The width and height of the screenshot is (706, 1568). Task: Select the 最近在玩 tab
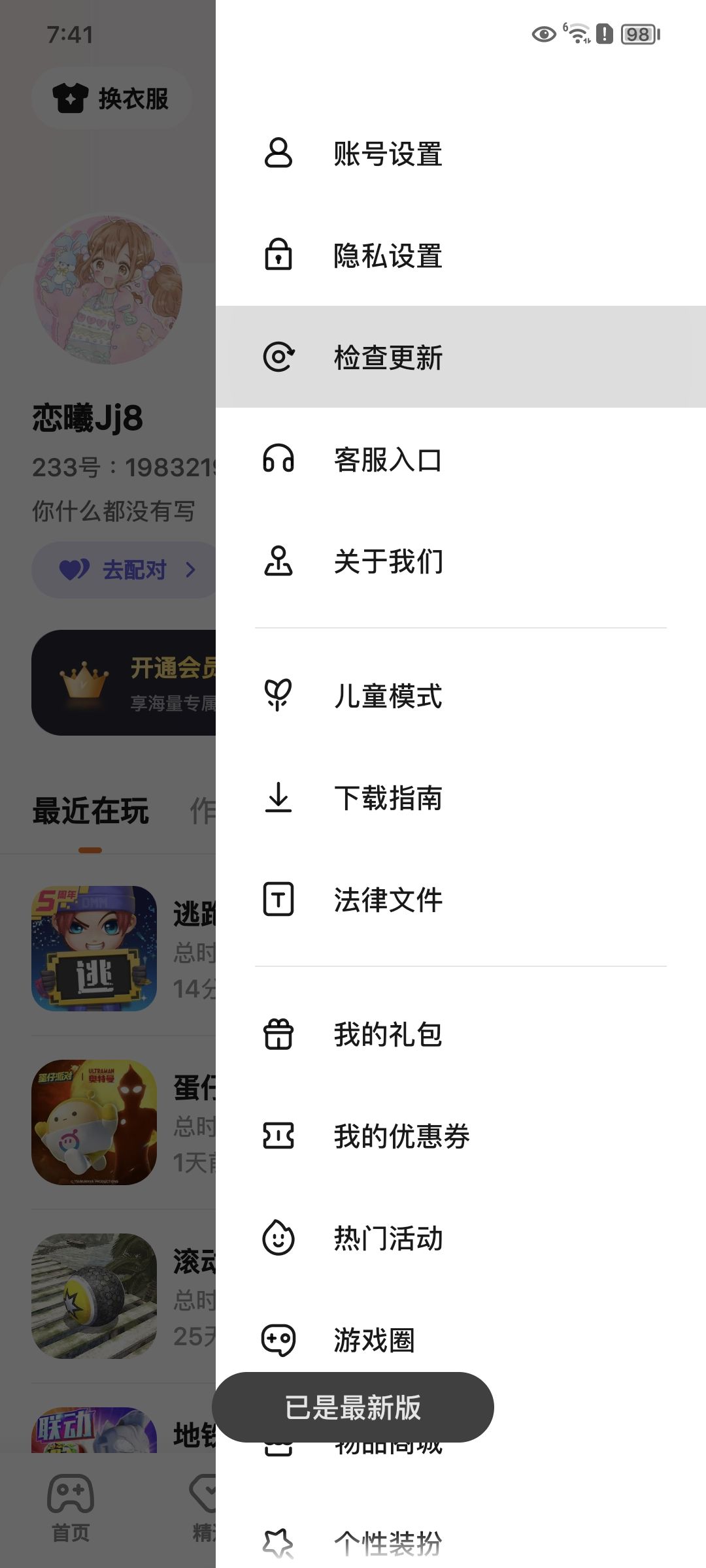(x=90, y=811)
